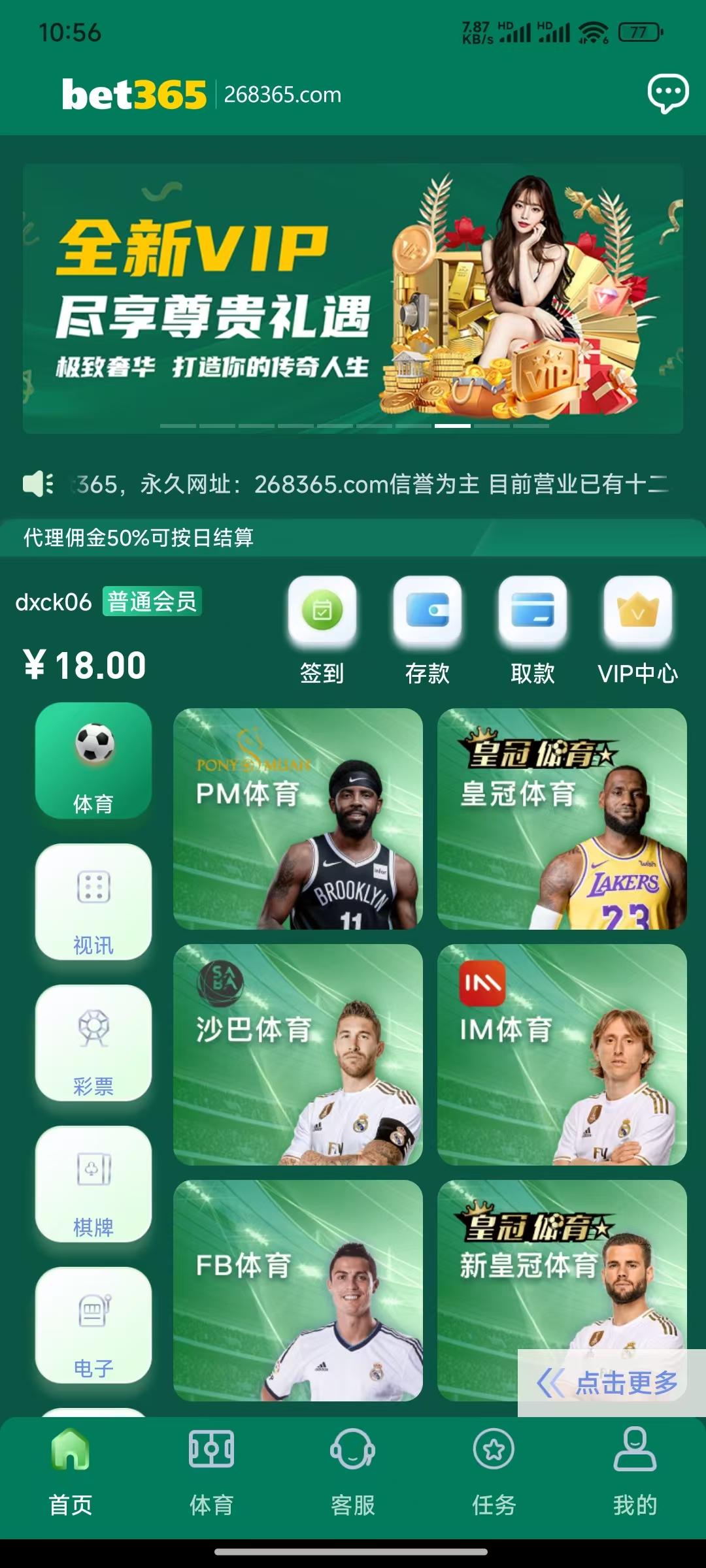Open the FB体育 card
This screenshot has height=1568, width=706.
coord(298,1290)
